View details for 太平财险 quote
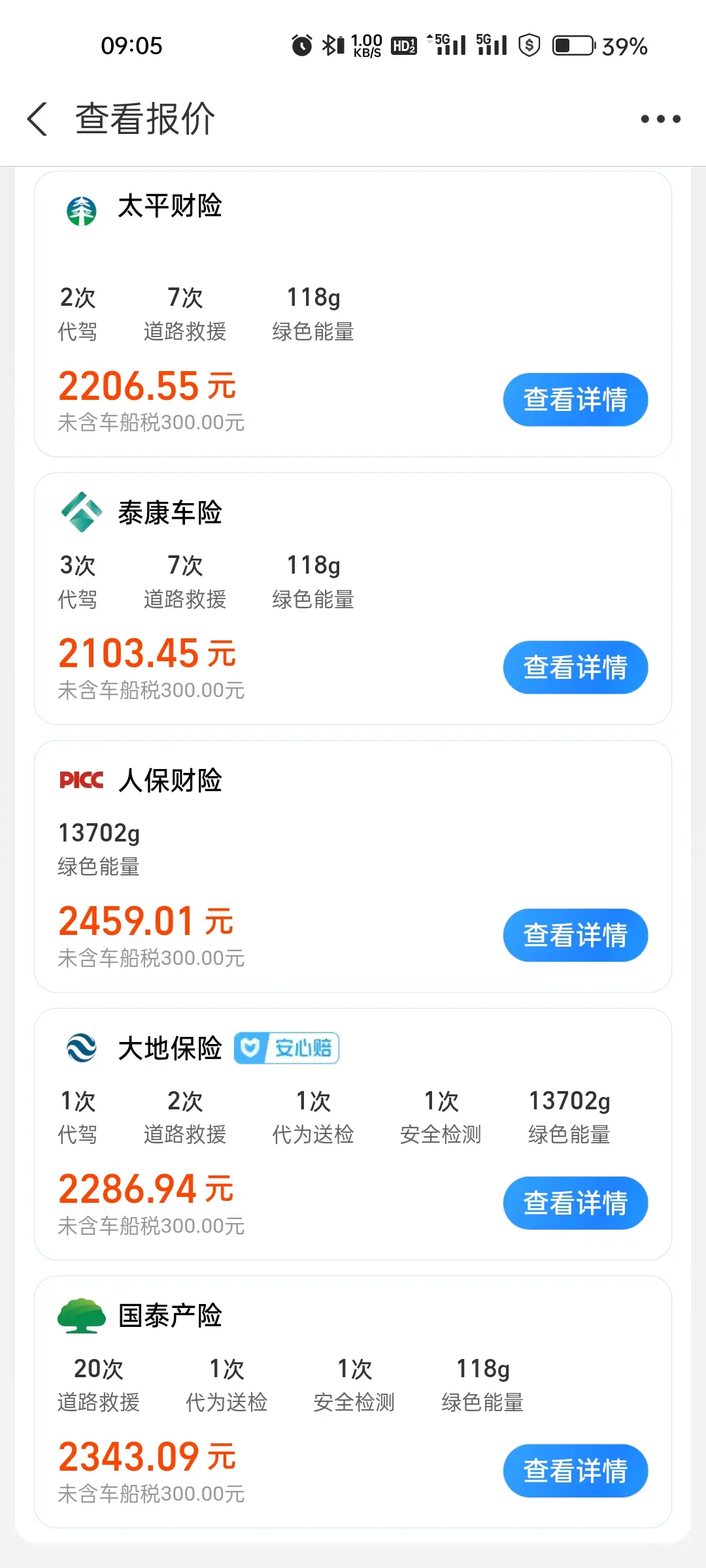706x1568 pixels. point(575,400)
